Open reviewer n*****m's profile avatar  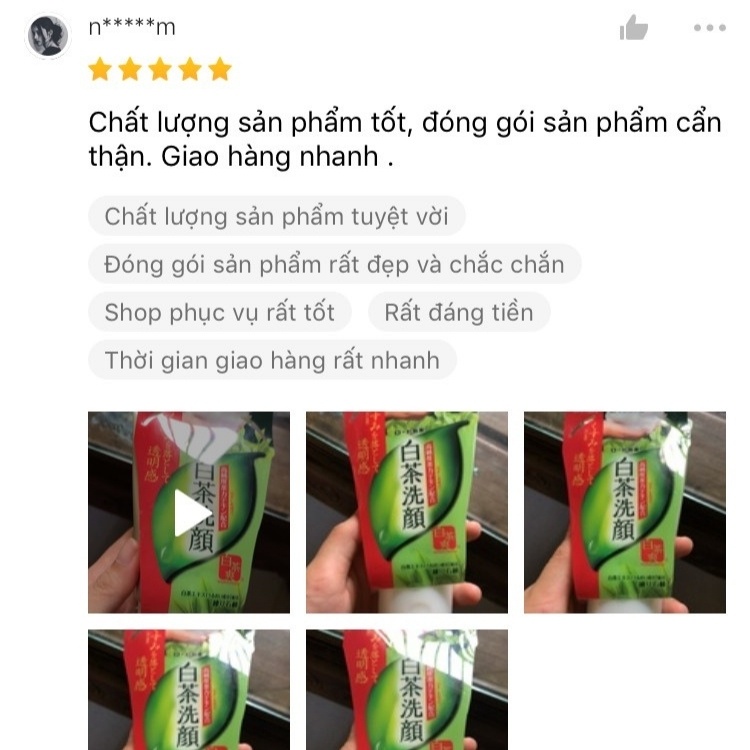click(x=47, y=37)
